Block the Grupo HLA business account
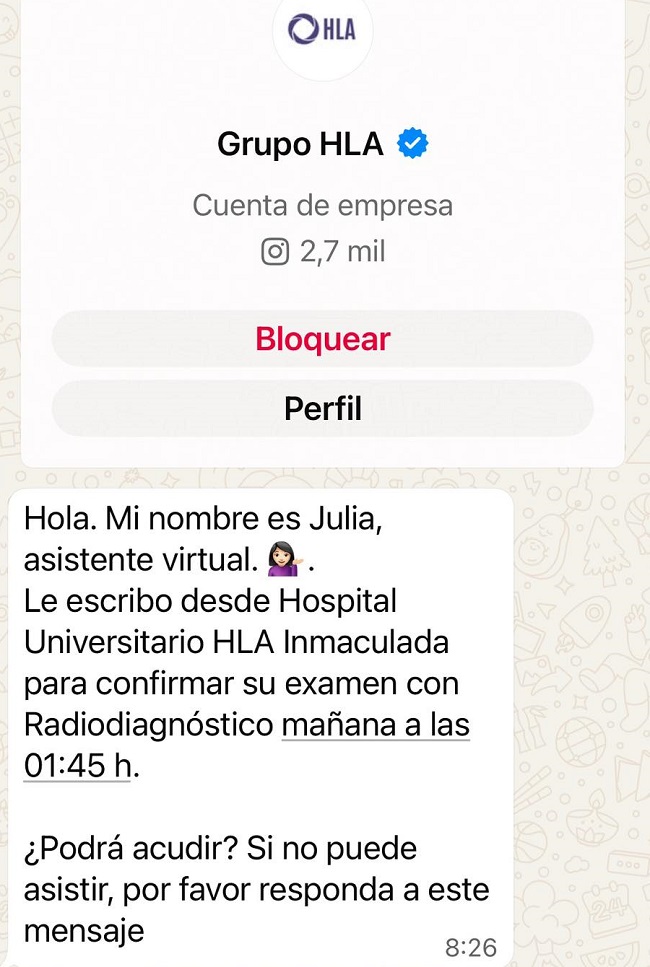Screen dimensions: 650x967 pos(322,339)
